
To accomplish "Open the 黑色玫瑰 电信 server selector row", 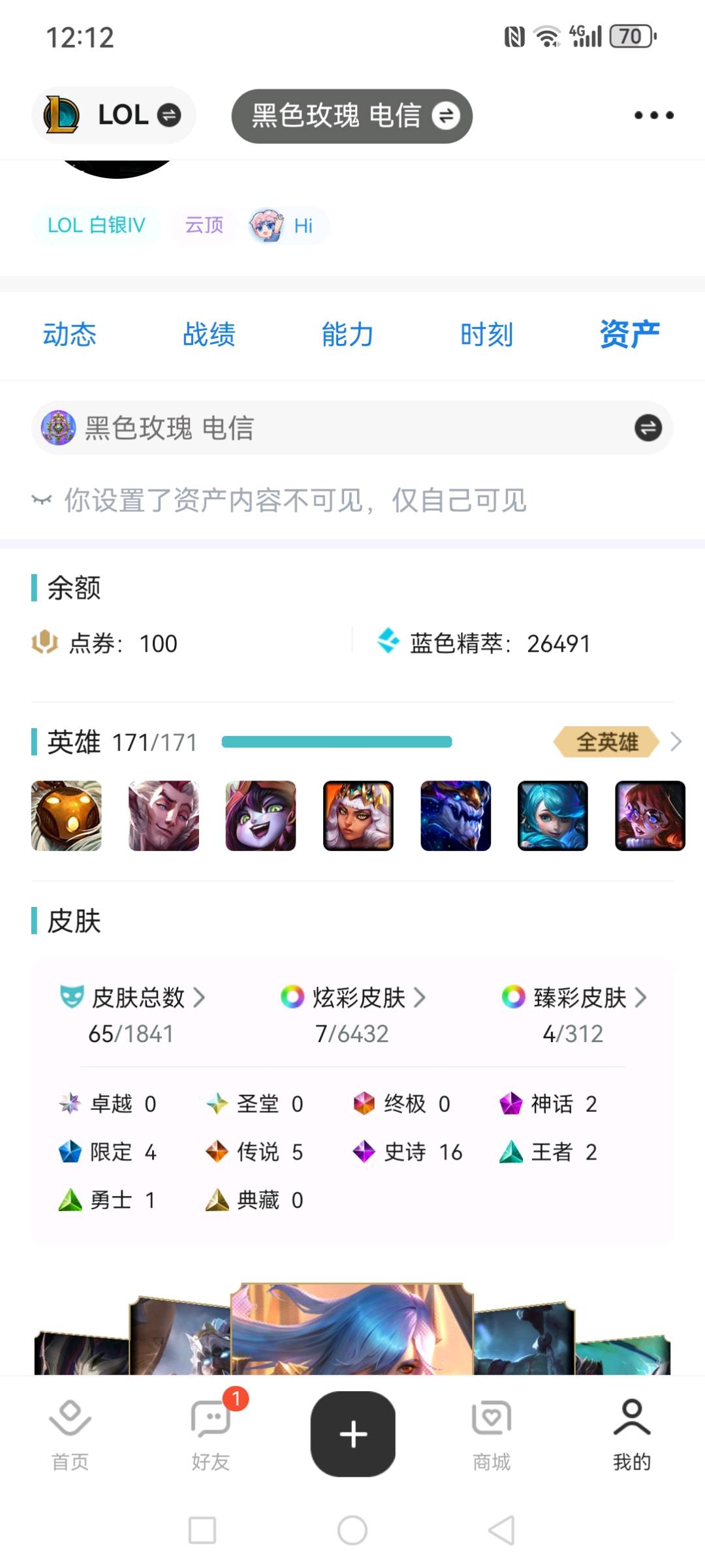I will [352, 428].
